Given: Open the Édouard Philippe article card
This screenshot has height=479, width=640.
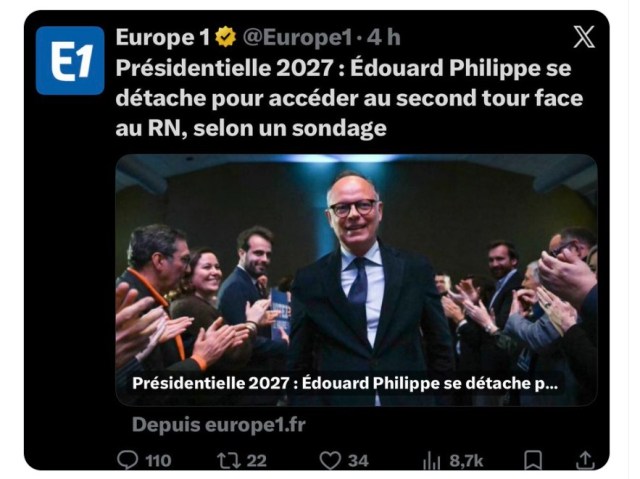Looking at the screenshot, I should pos(356,280).
